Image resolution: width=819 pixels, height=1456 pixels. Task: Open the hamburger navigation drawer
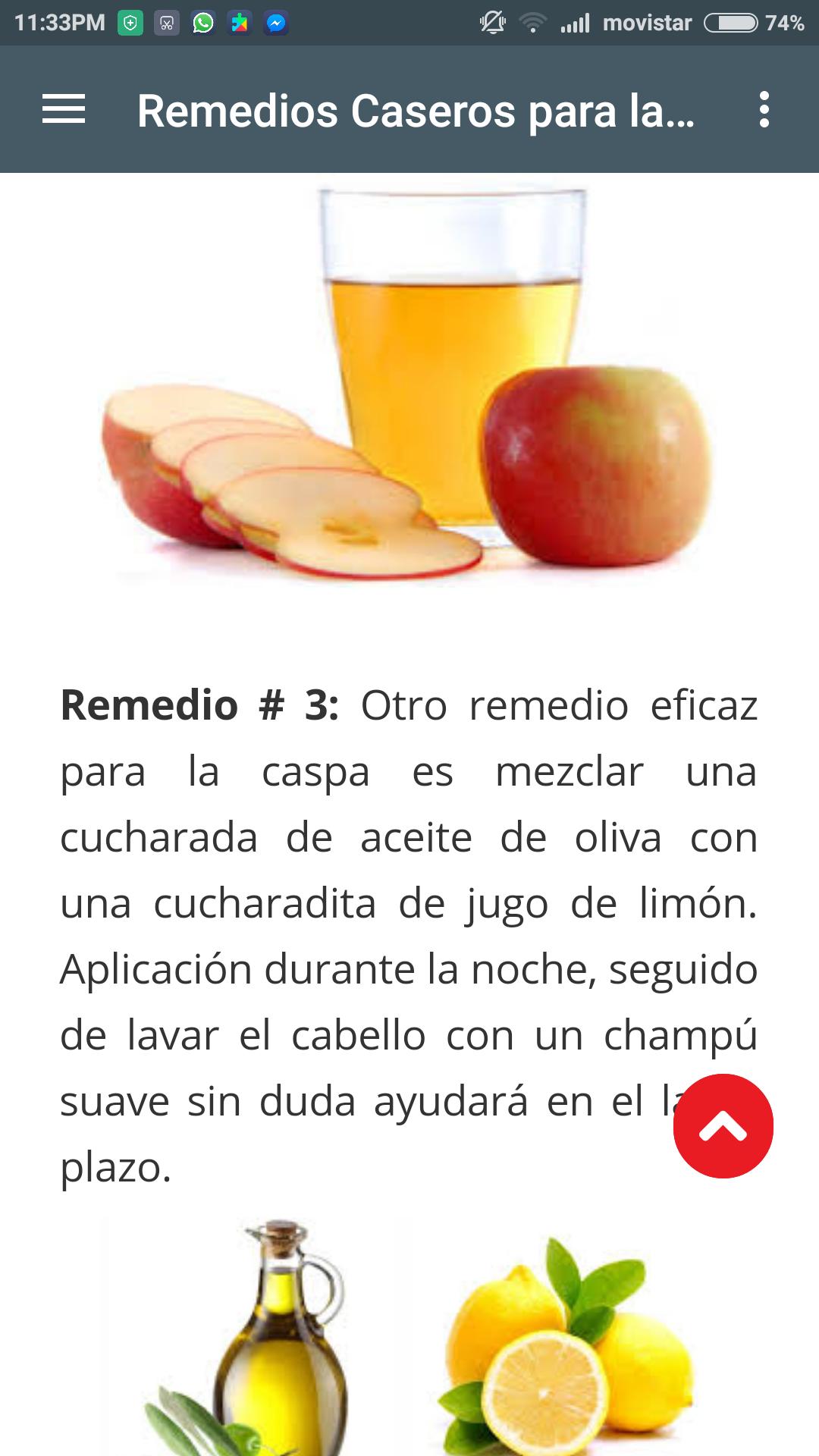click(64, 109)
